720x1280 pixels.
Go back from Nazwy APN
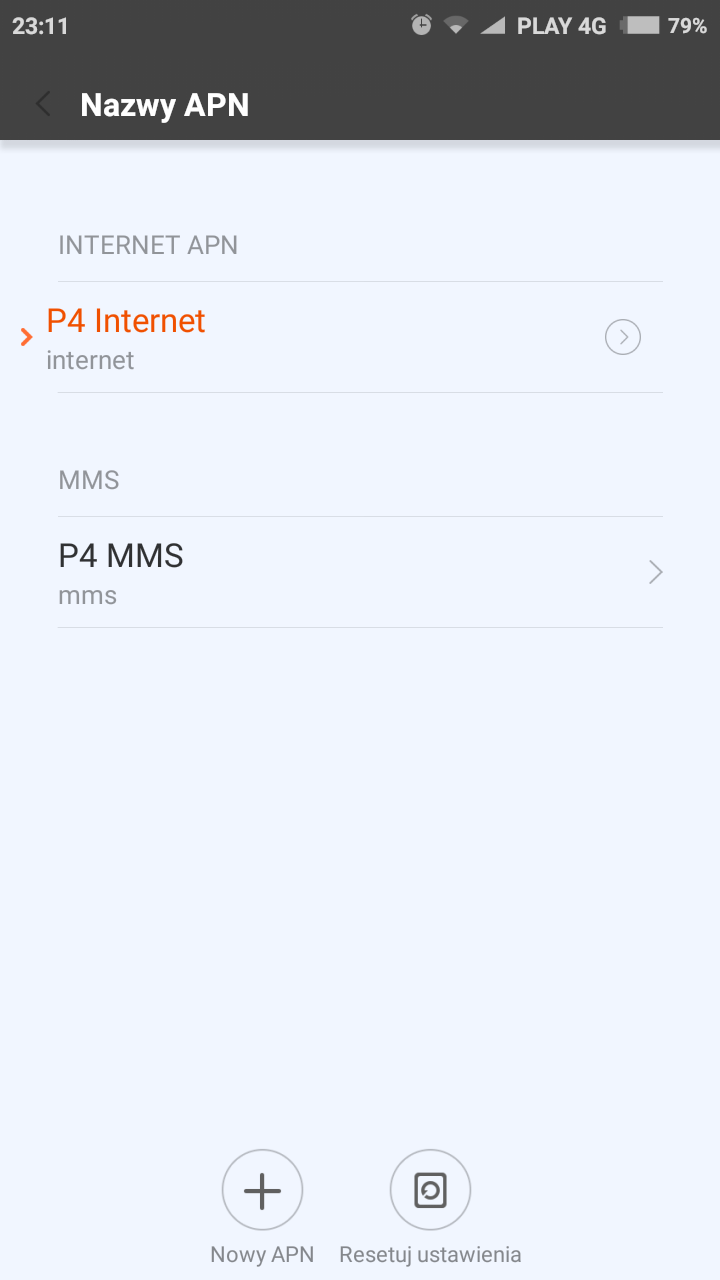click(x=43, y=104)
